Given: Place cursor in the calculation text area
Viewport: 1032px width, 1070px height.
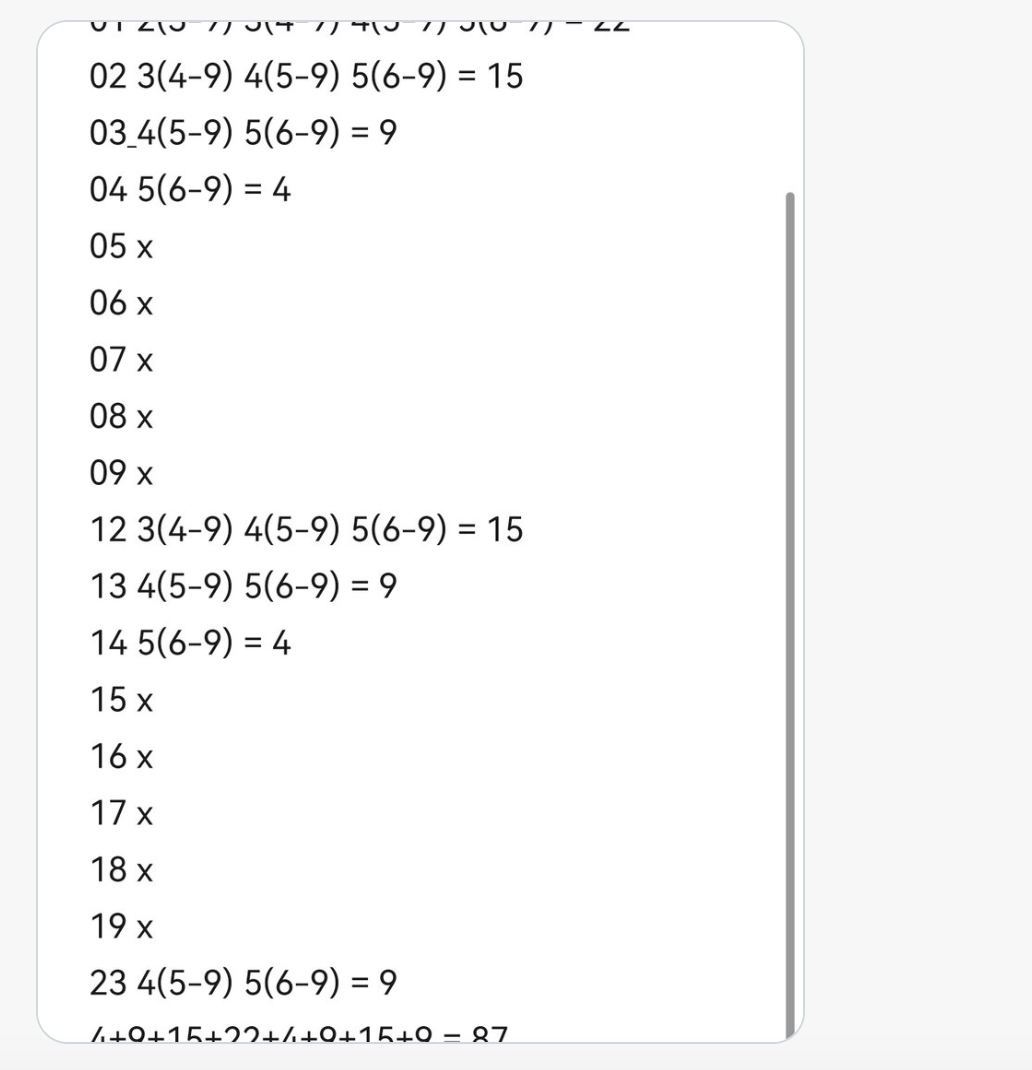Looking at the screenshot, I should 420,532.
